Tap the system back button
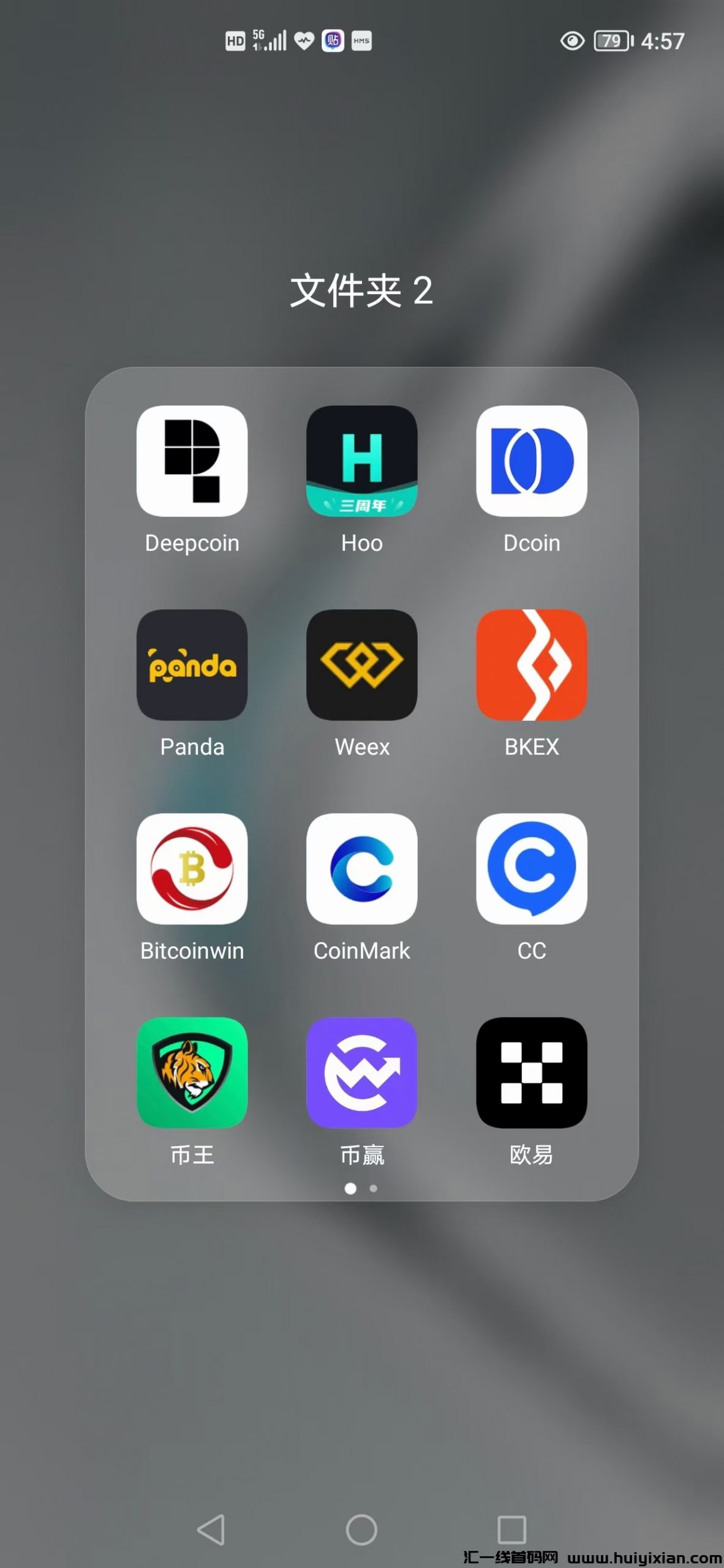 [211, 1530]
